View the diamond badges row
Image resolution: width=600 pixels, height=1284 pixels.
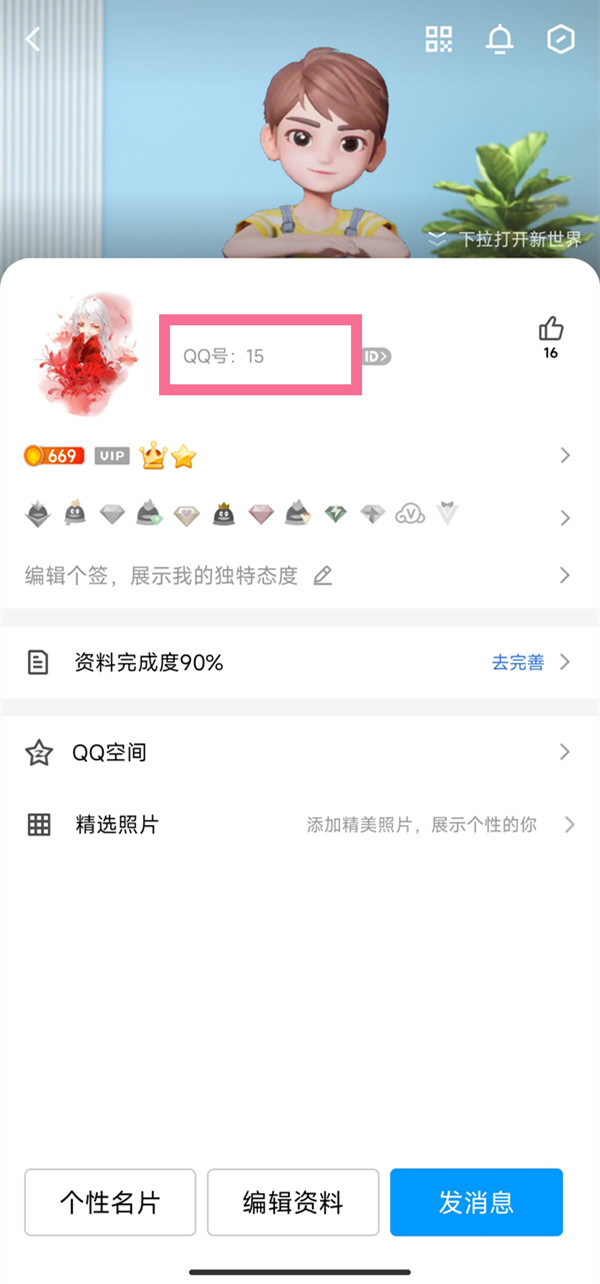click(300, 516)
